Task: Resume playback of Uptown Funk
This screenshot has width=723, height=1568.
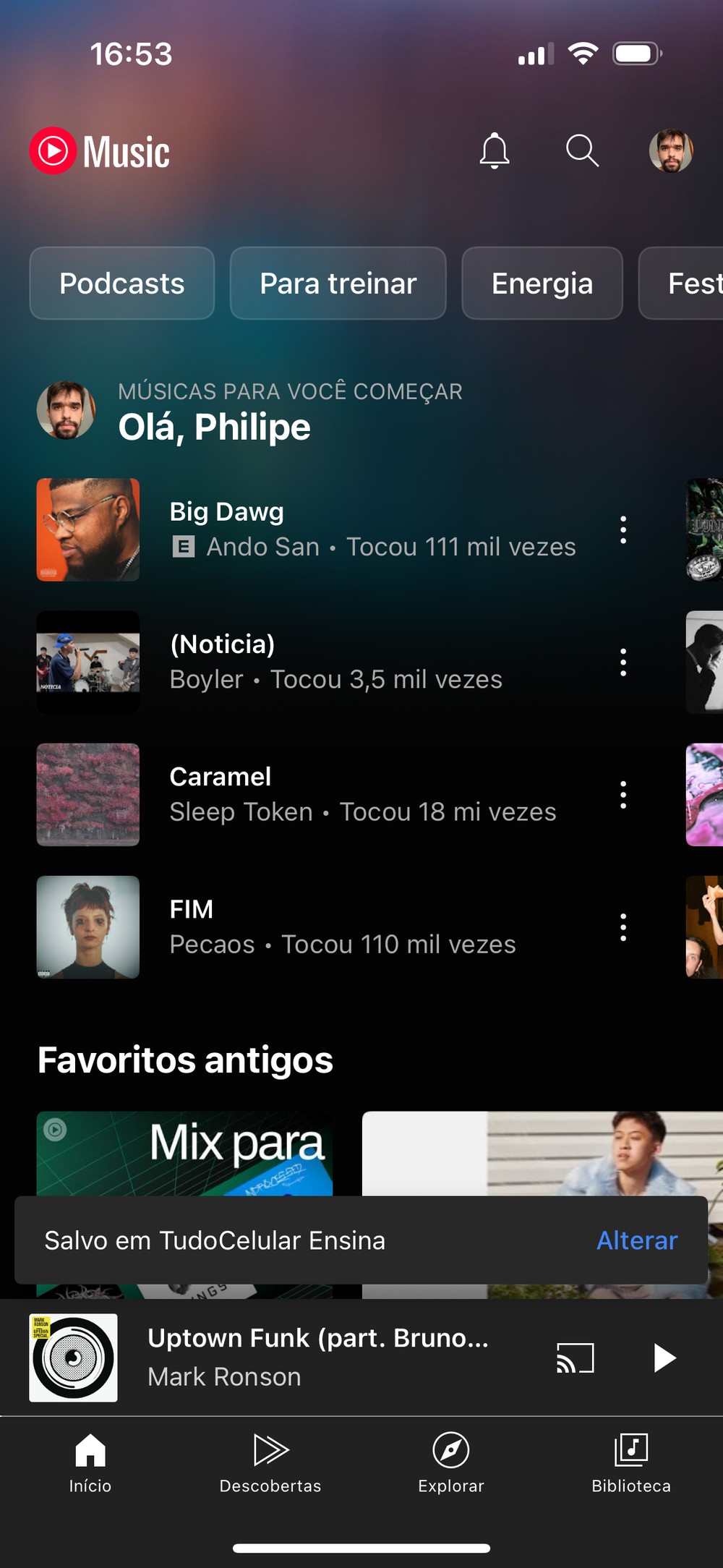Action: [x=664, y=1358]
